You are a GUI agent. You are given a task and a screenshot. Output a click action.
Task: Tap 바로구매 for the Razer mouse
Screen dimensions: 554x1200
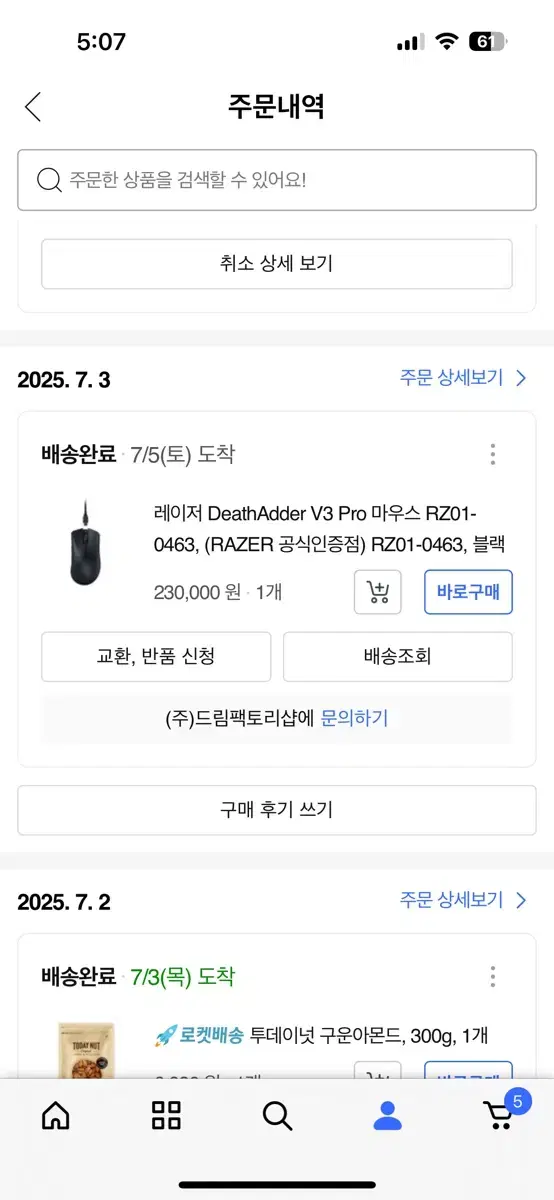tap(468, 592)
